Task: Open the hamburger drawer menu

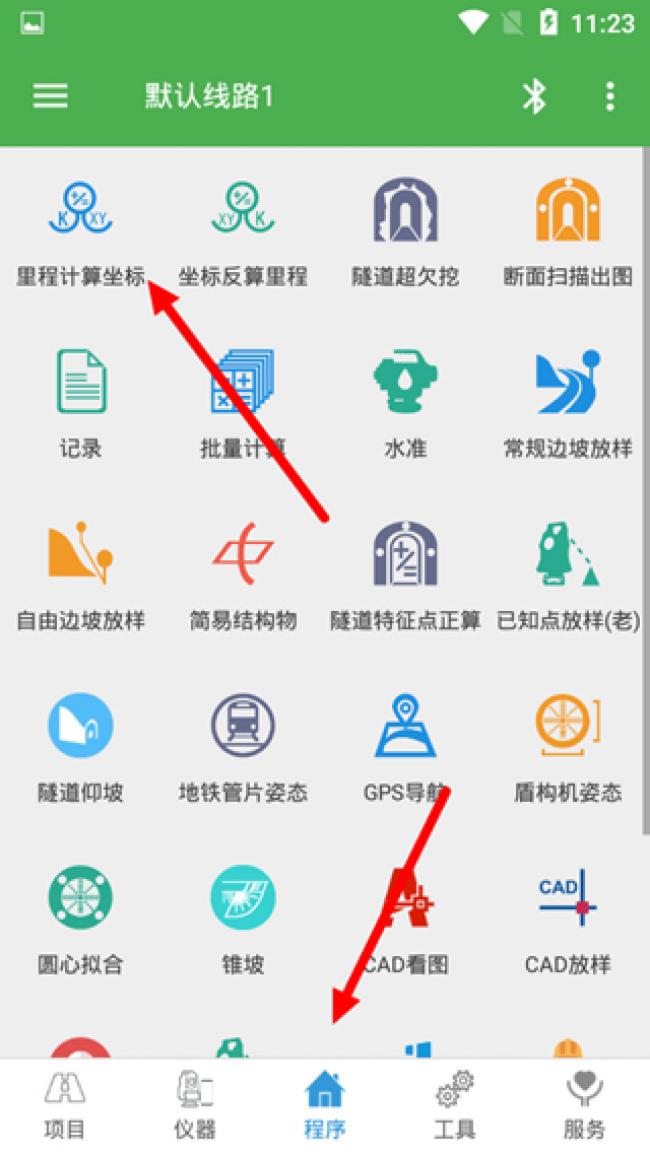Action: [x=51, y=96]
